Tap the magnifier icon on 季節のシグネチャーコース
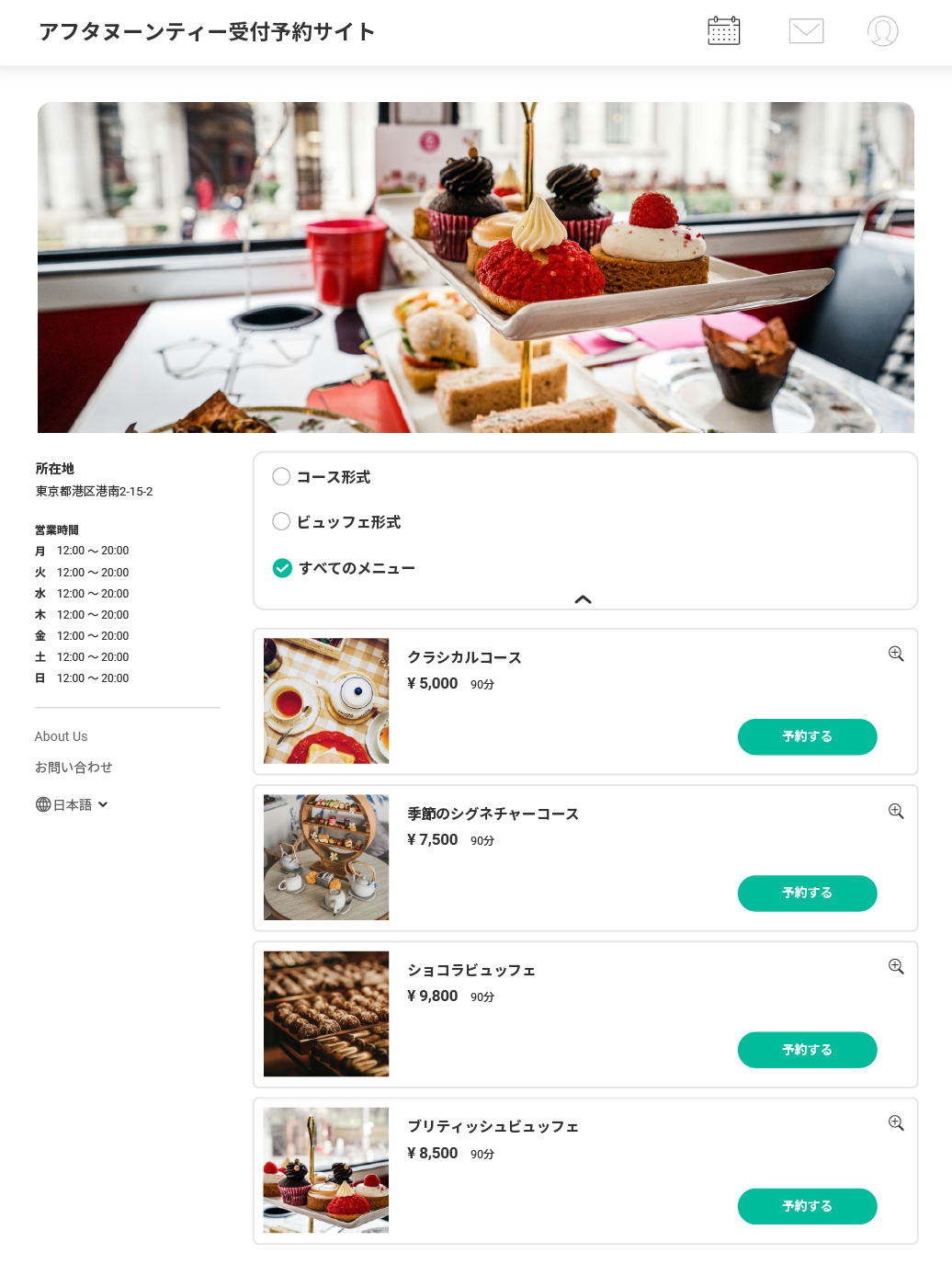 click(896, 811)
